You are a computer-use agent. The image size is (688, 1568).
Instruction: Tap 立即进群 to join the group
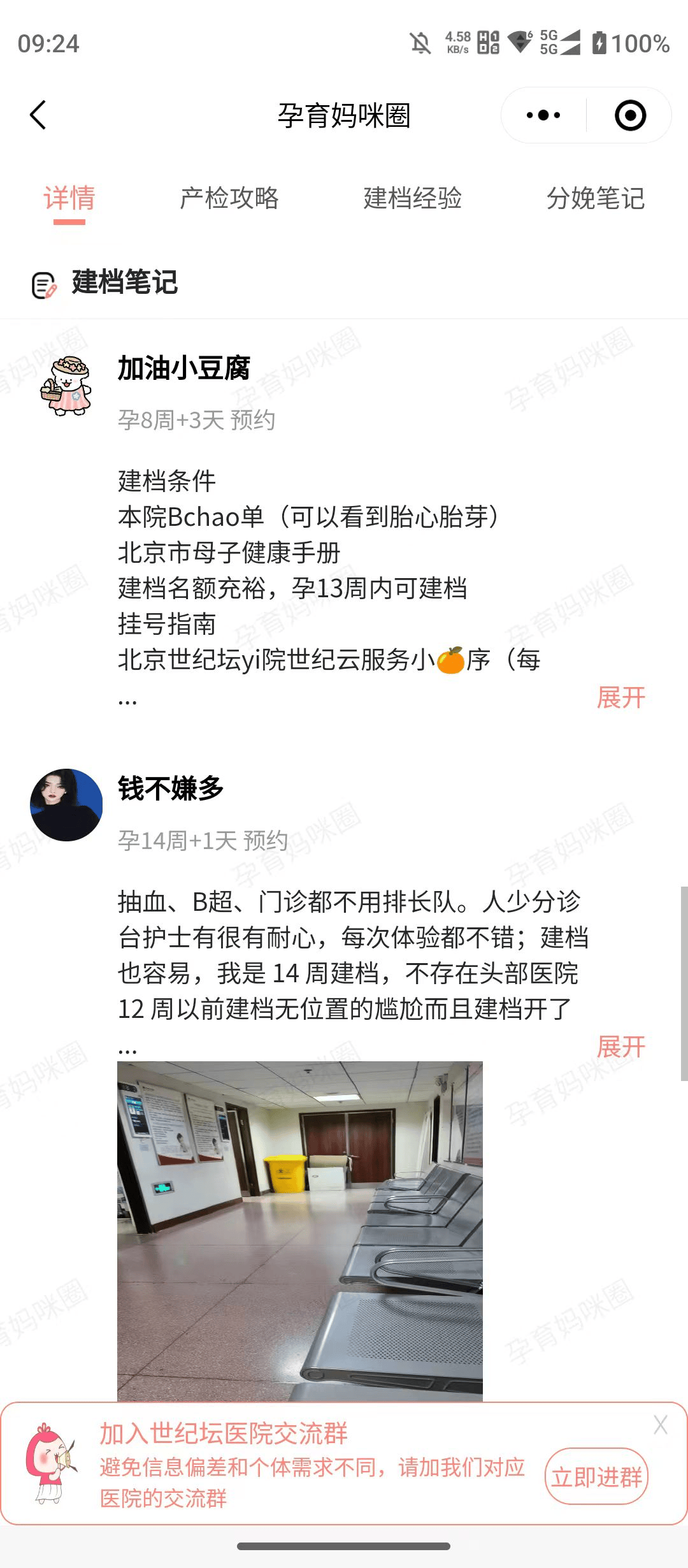point(596,1477)
